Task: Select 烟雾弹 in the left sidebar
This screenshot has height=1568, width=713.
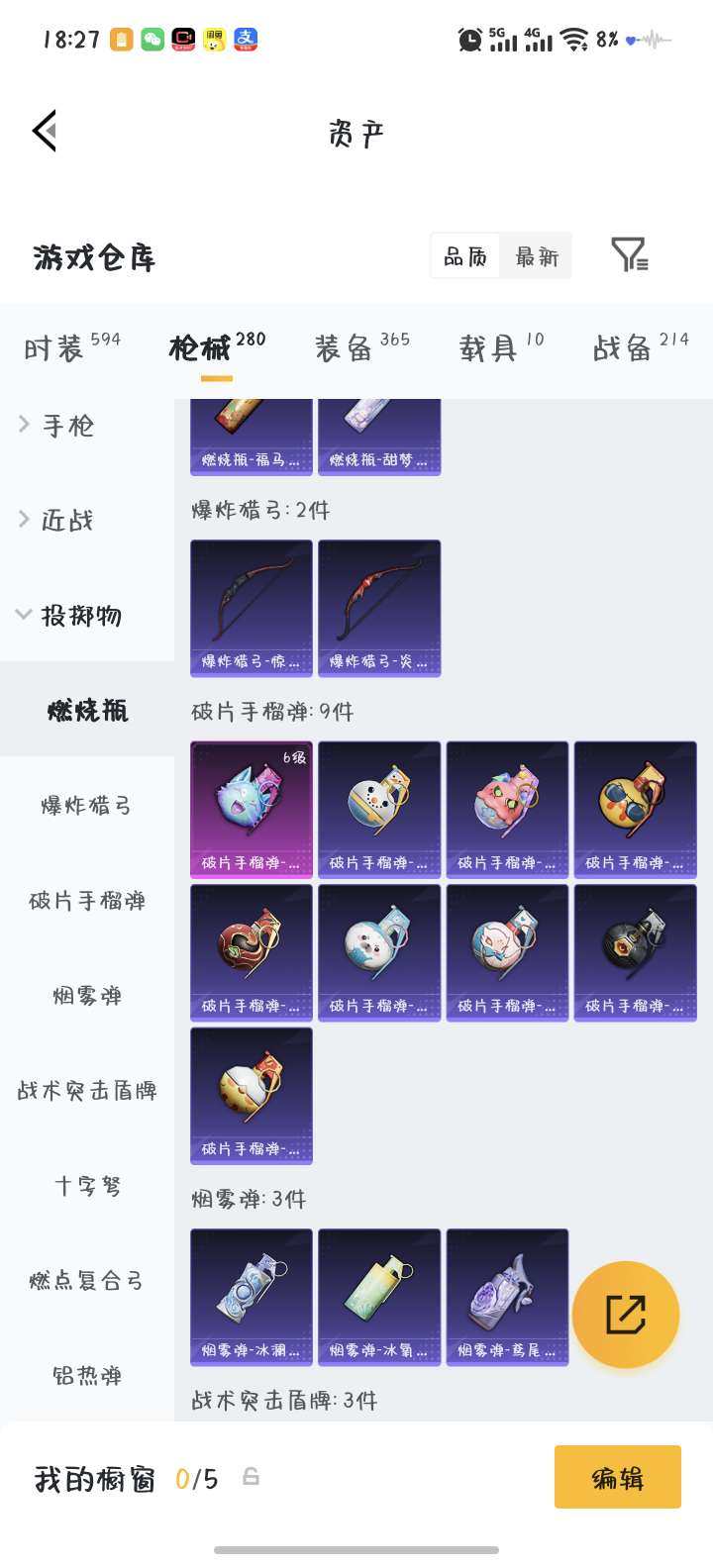Action: pyautogui.click(x=85, y=997)
